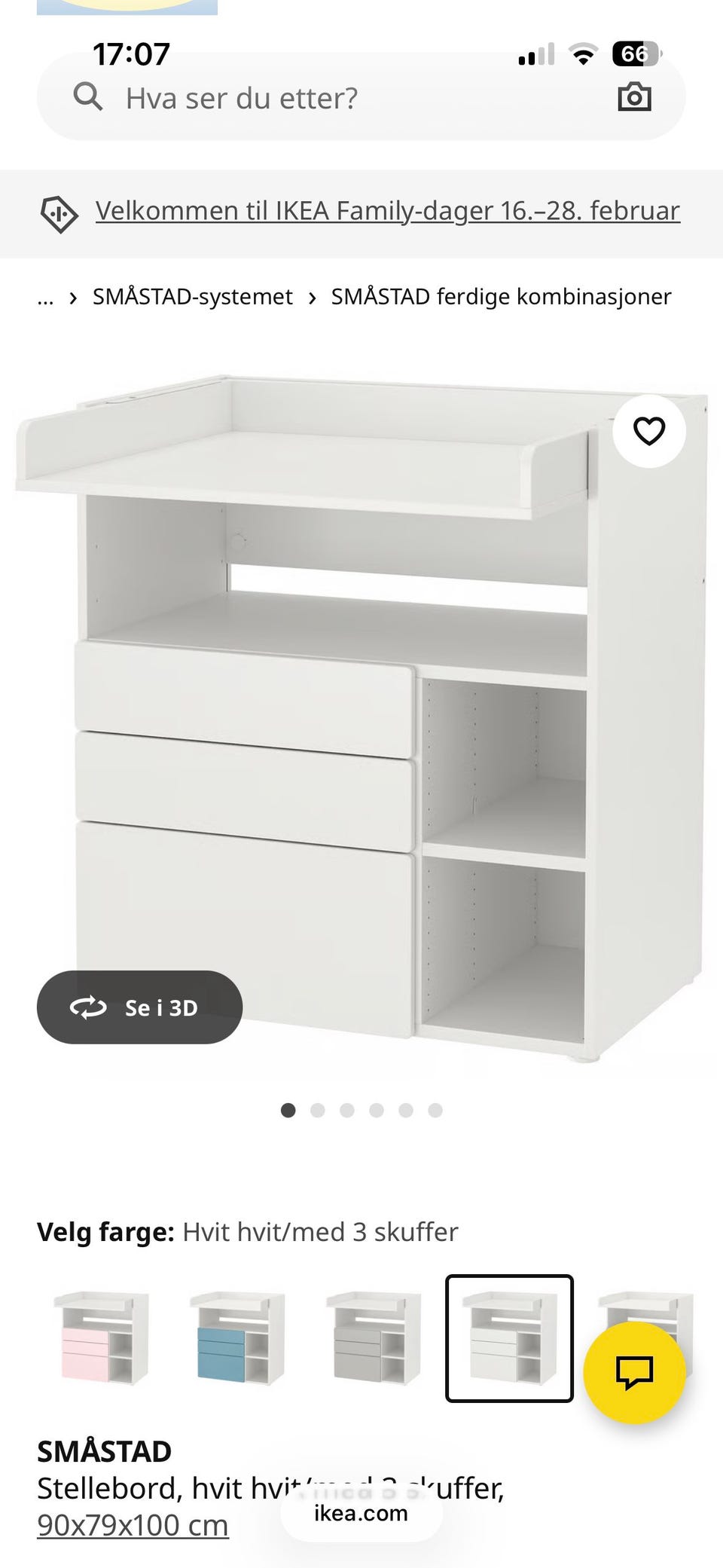
Task: Select the white three-drawer colour variant
Action: [509, 1338]
